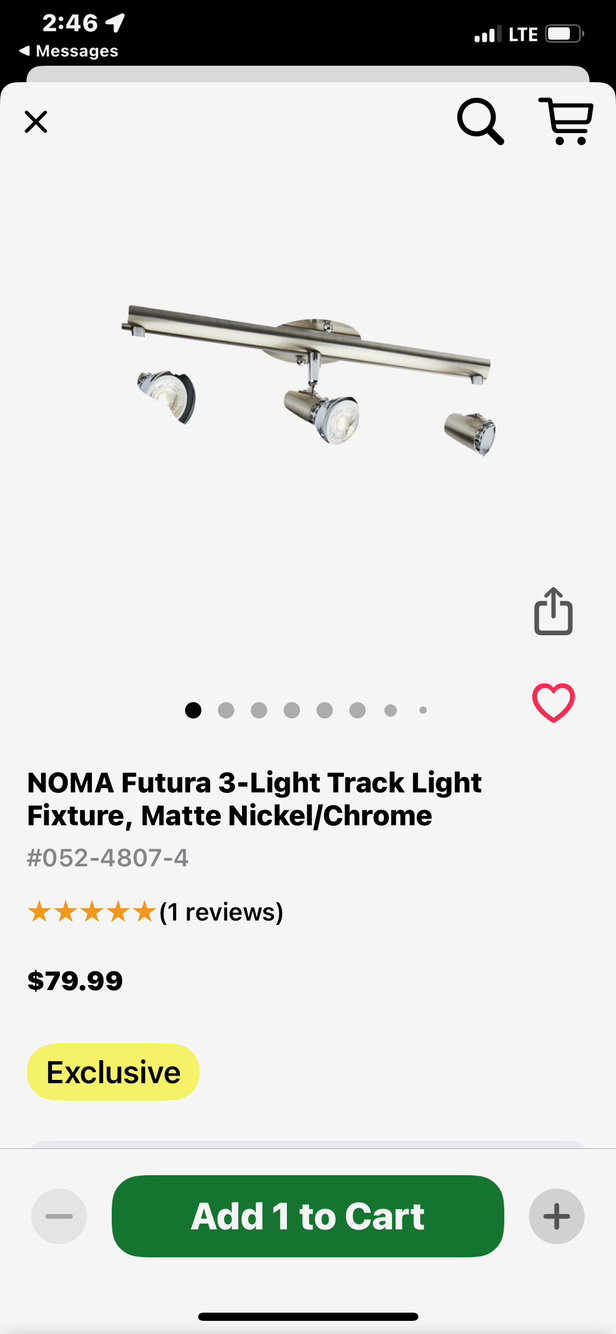
Task: Tap Add 1 to Cart button
Action: 307,1216
